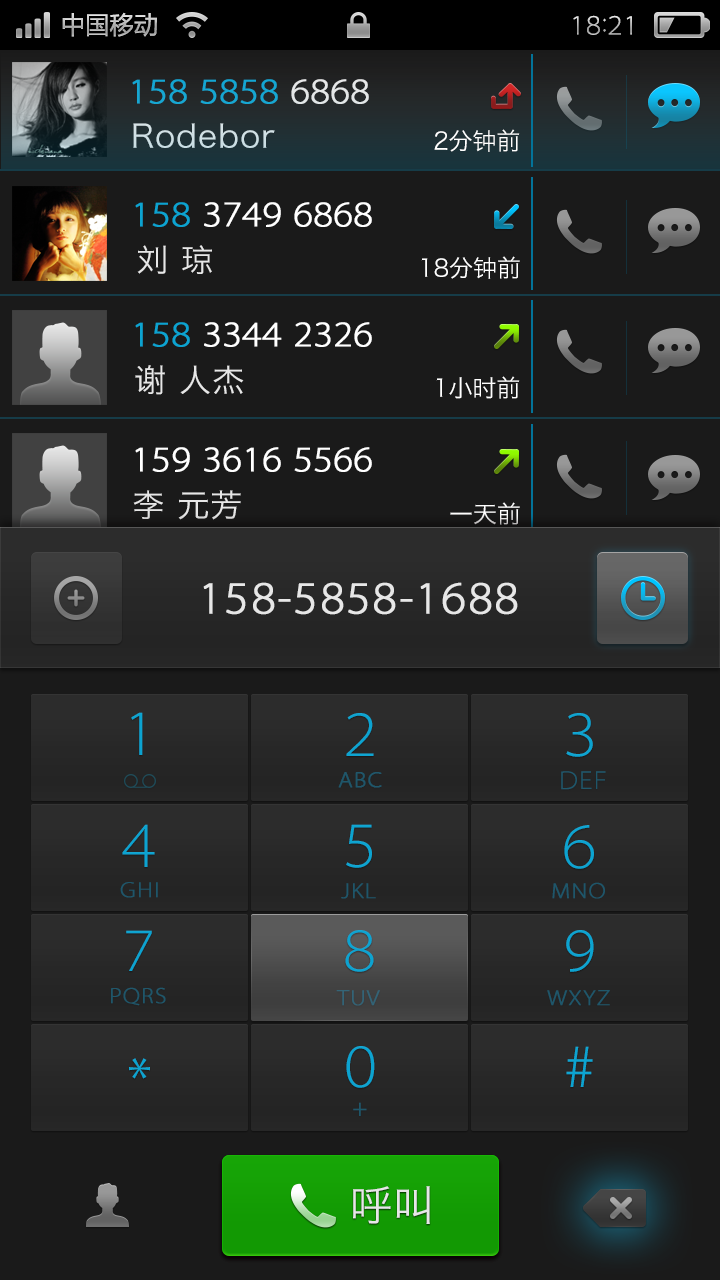Open contacts via the person icon
This screenshot has height=1280, width=720.
(107, 1206)
